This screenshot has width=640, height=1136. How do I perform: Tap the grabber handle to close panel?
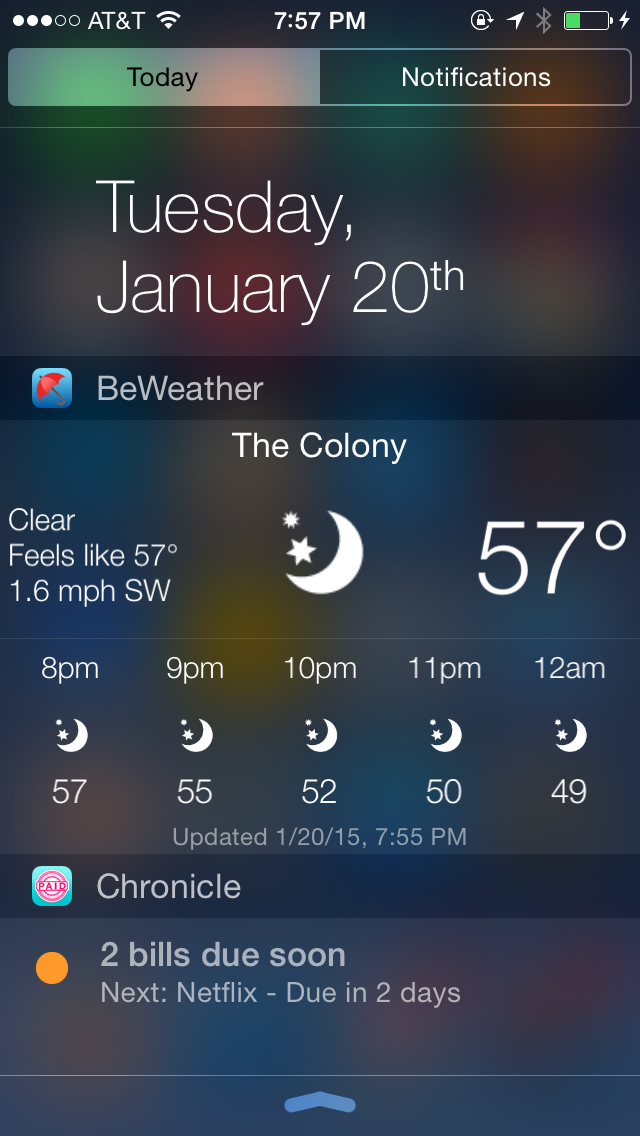[320, 1103]
